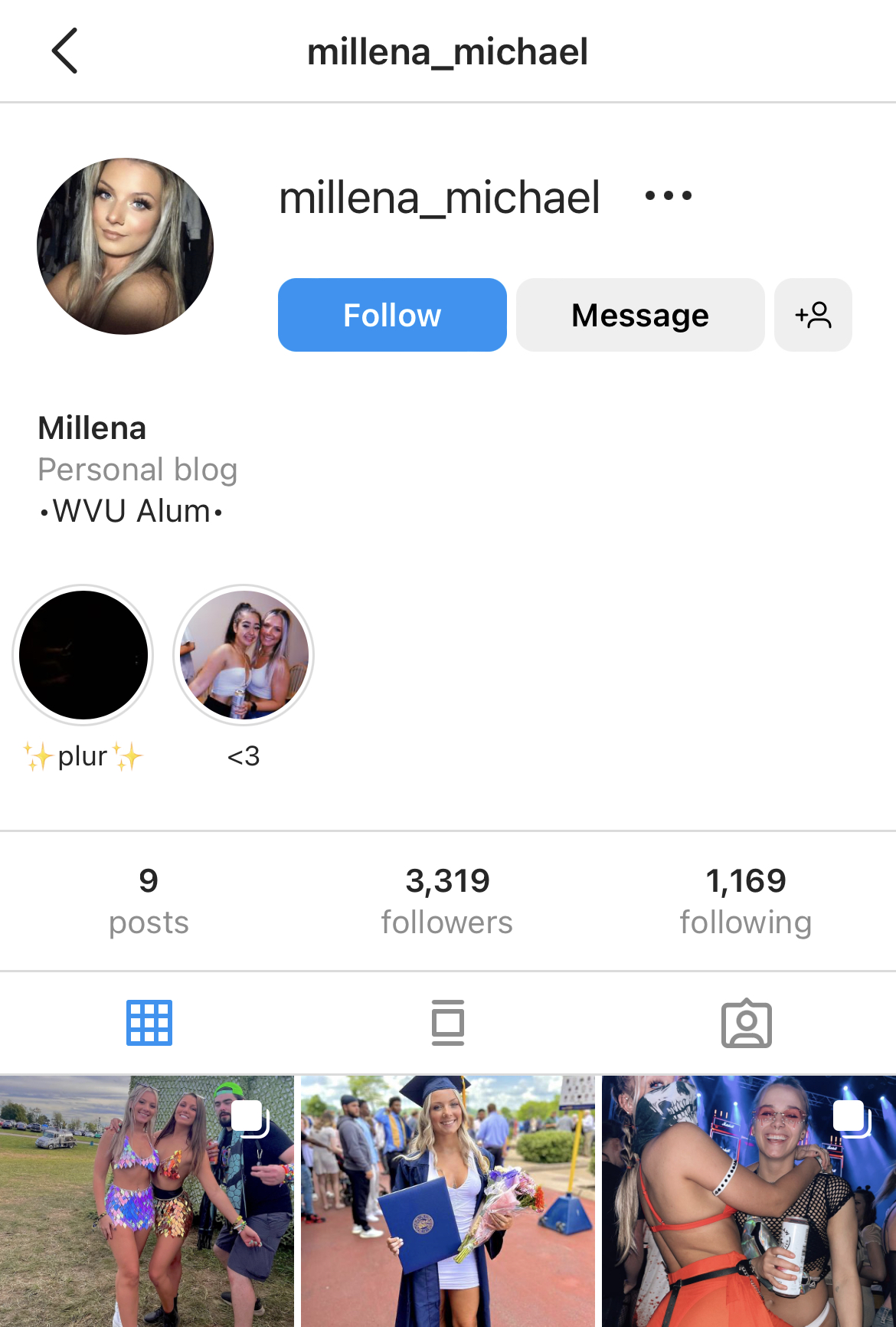Go back using the top-left arrow
The image size is (896, 1327).
pos(64,51)
